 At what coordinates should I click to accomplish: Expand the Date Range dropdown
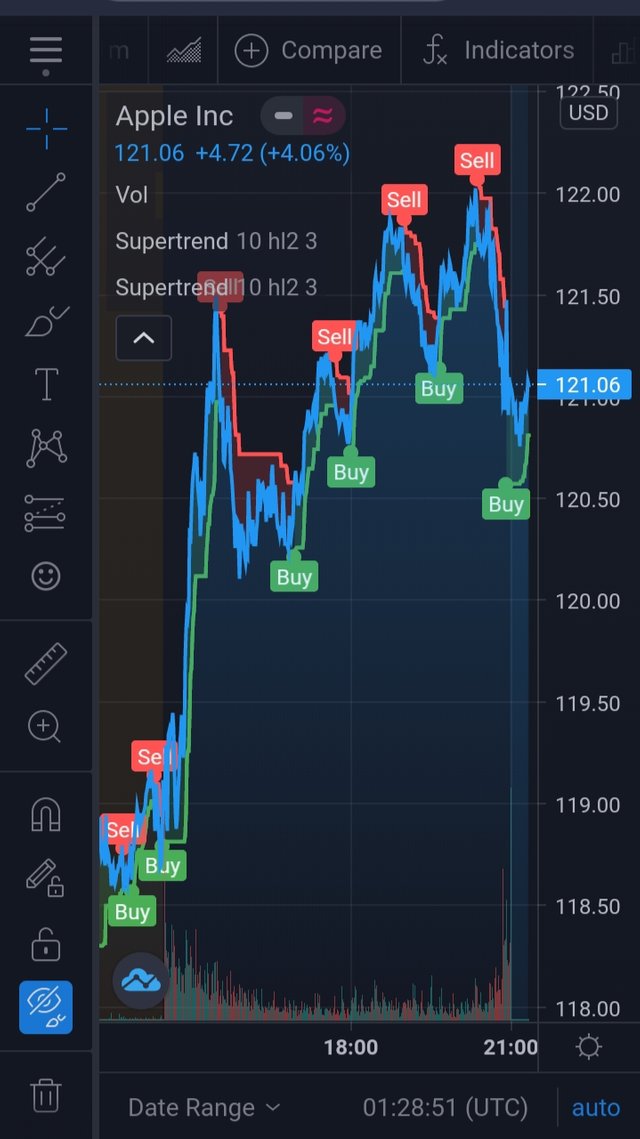pyautogui.click(x=205, y=1107)
